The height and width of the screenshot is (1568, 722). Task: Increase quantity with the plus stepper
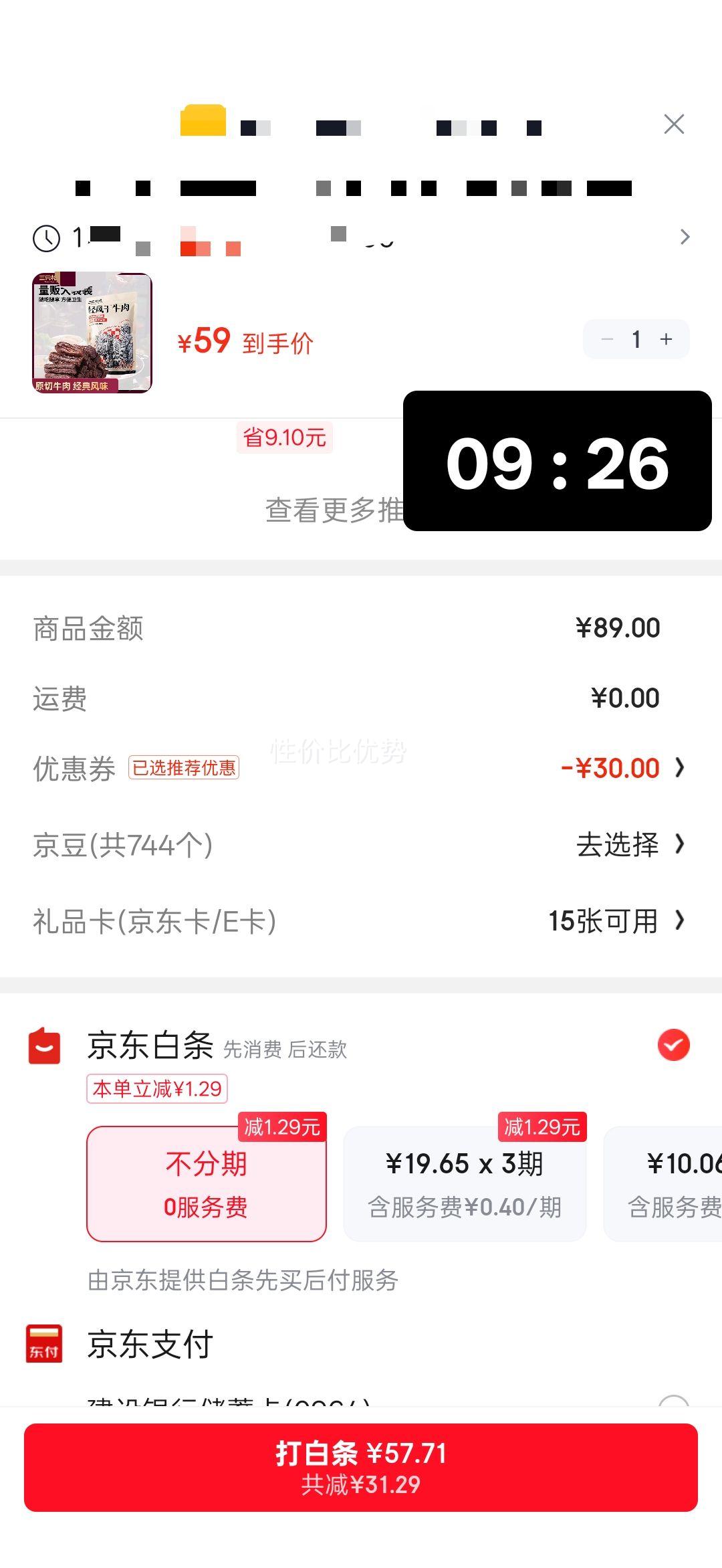[666, 339]
